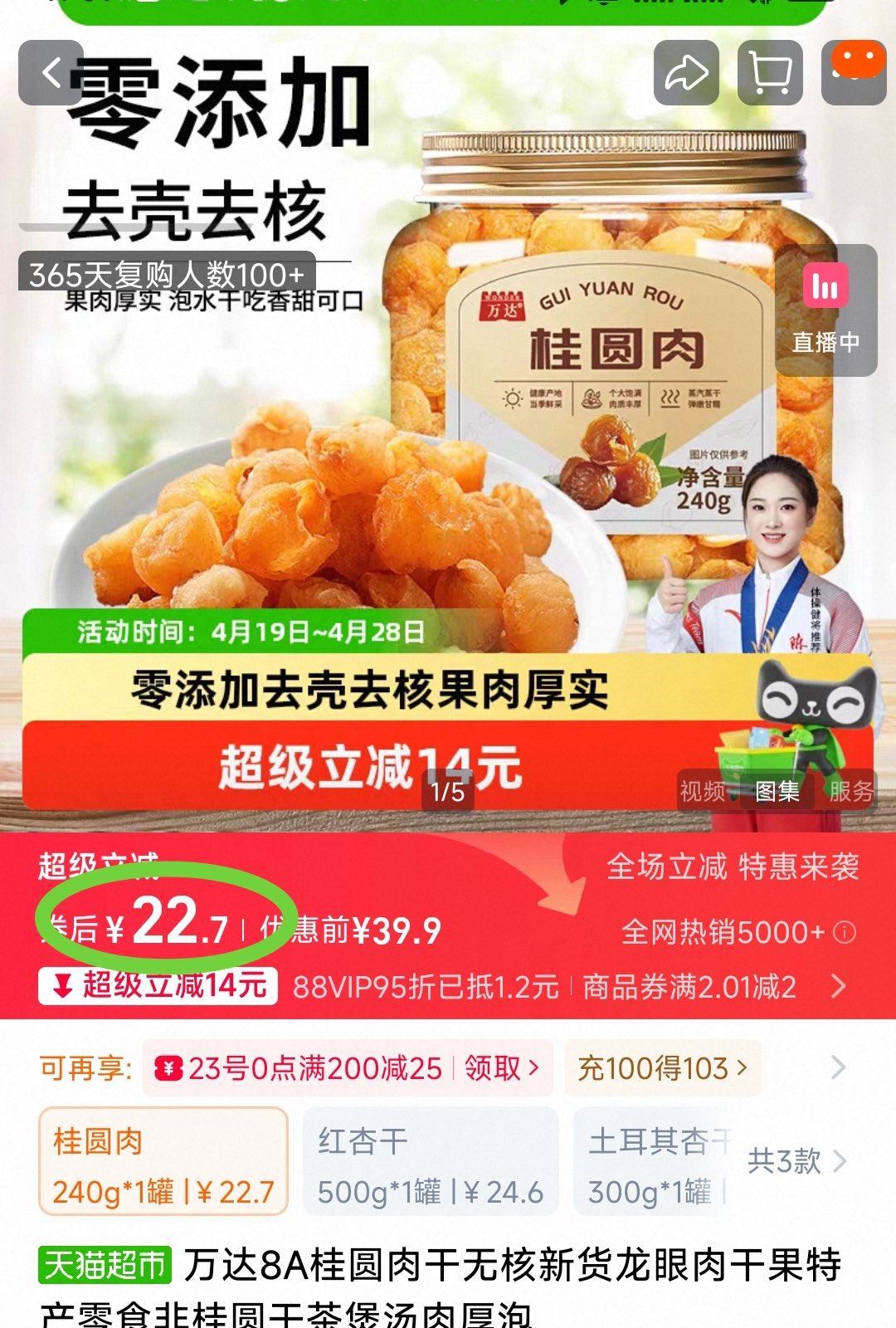Select the 土耳其杏干 300g option
This screenshot has height=1328, width=896.
(x=655, y=1161)
